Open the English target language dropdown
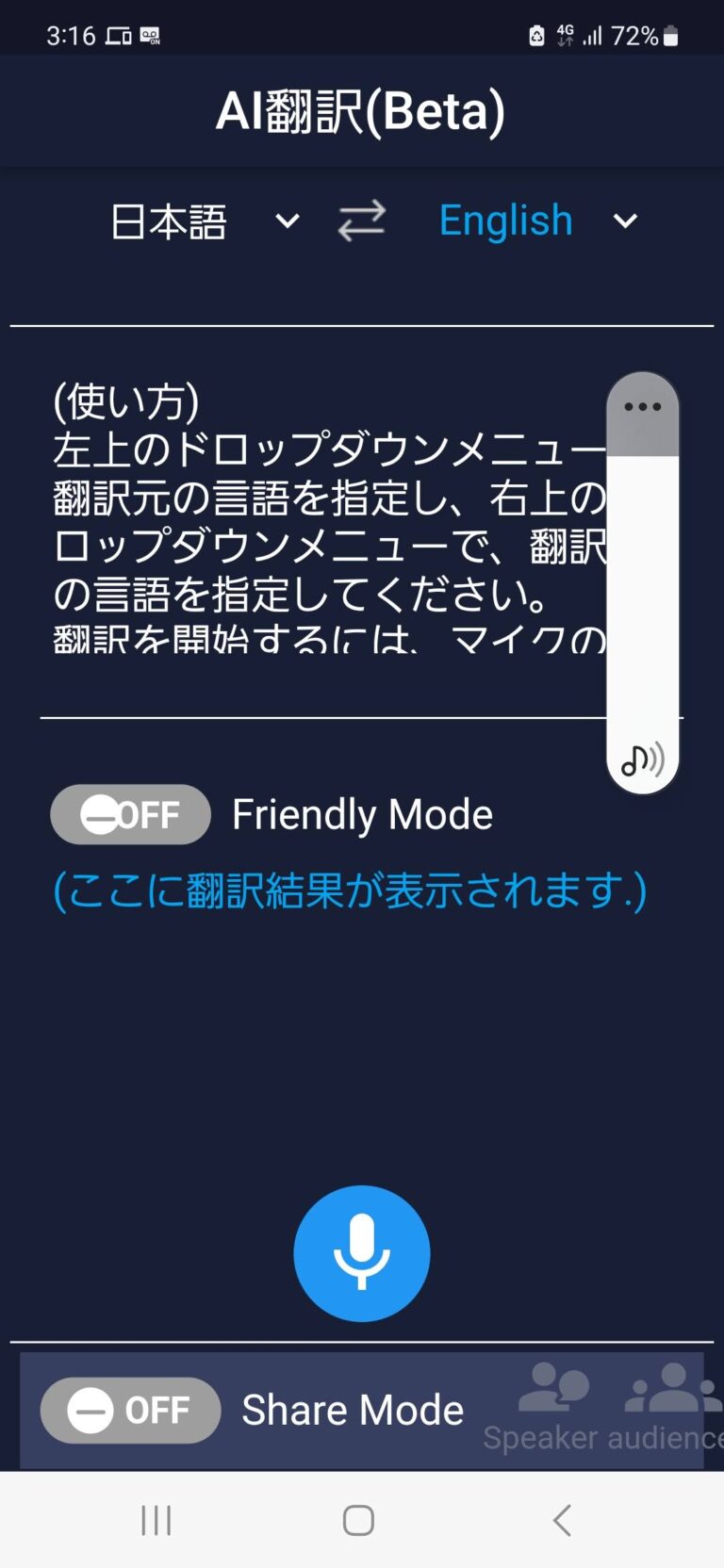 point(505,220)
